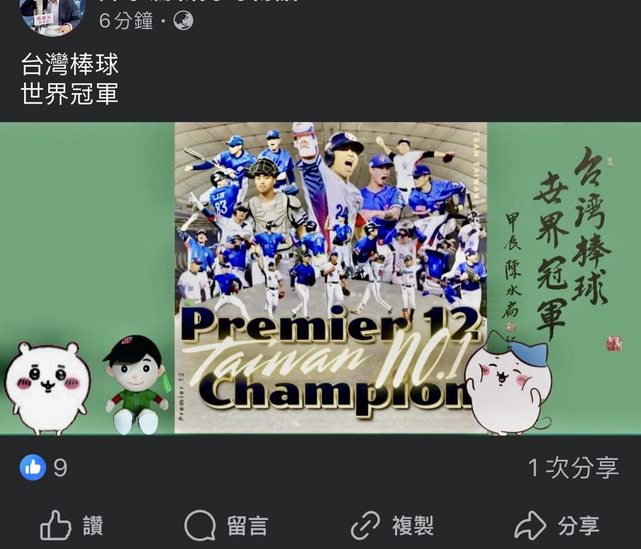Open the poster's profile picture
This screenshot has height=549, width=641.
pos(52,14)
